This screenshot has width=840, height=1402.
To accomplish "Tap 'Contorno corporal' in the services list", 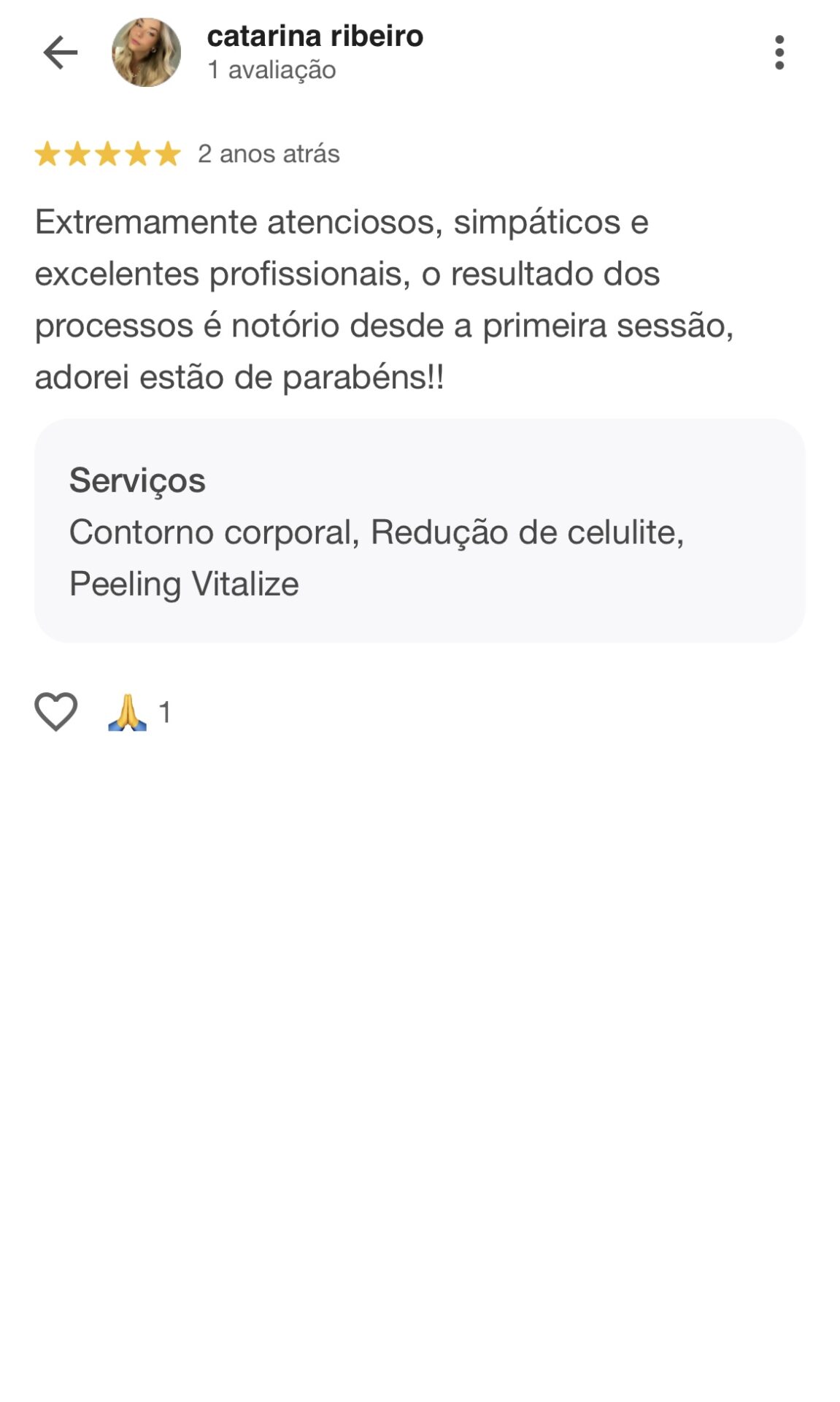I will pos(214,534).
